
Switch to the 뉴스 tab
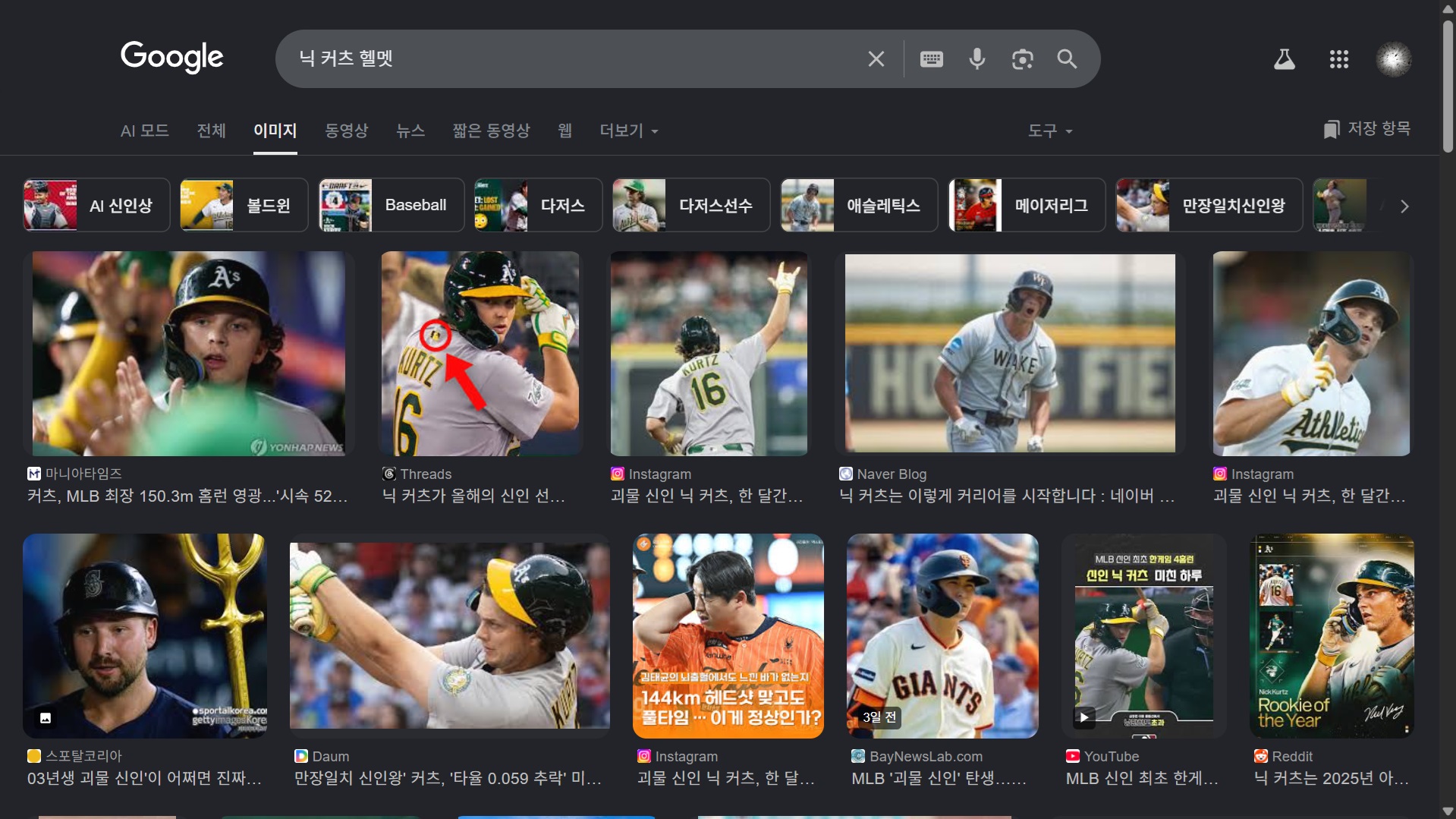tap(410, 131)
